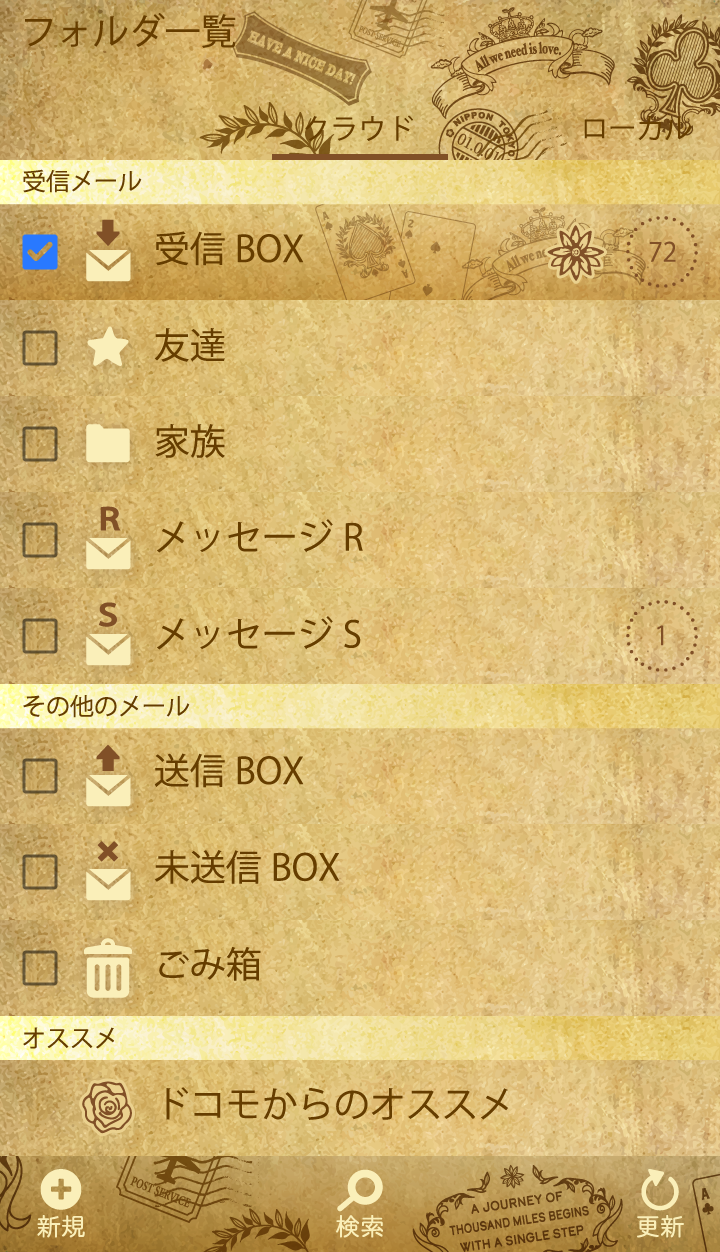
Task: Mark the メッセージ S checkbox
Action: pos(40,635)
